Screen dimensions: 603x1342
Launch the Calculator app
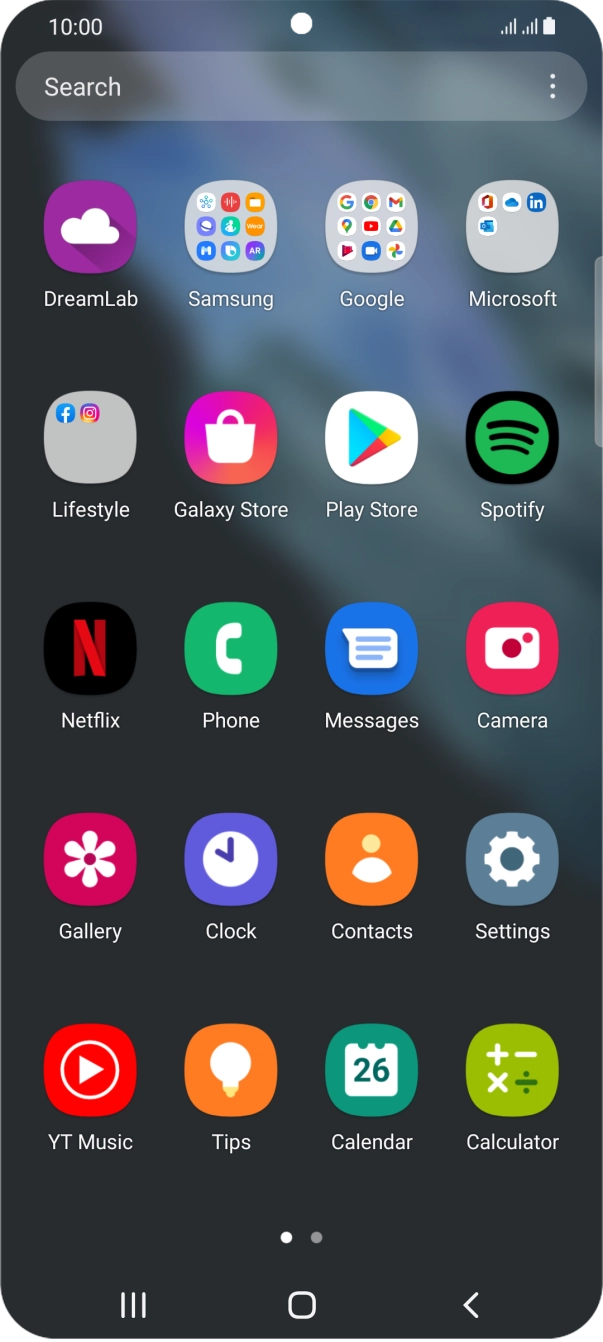512,1071
